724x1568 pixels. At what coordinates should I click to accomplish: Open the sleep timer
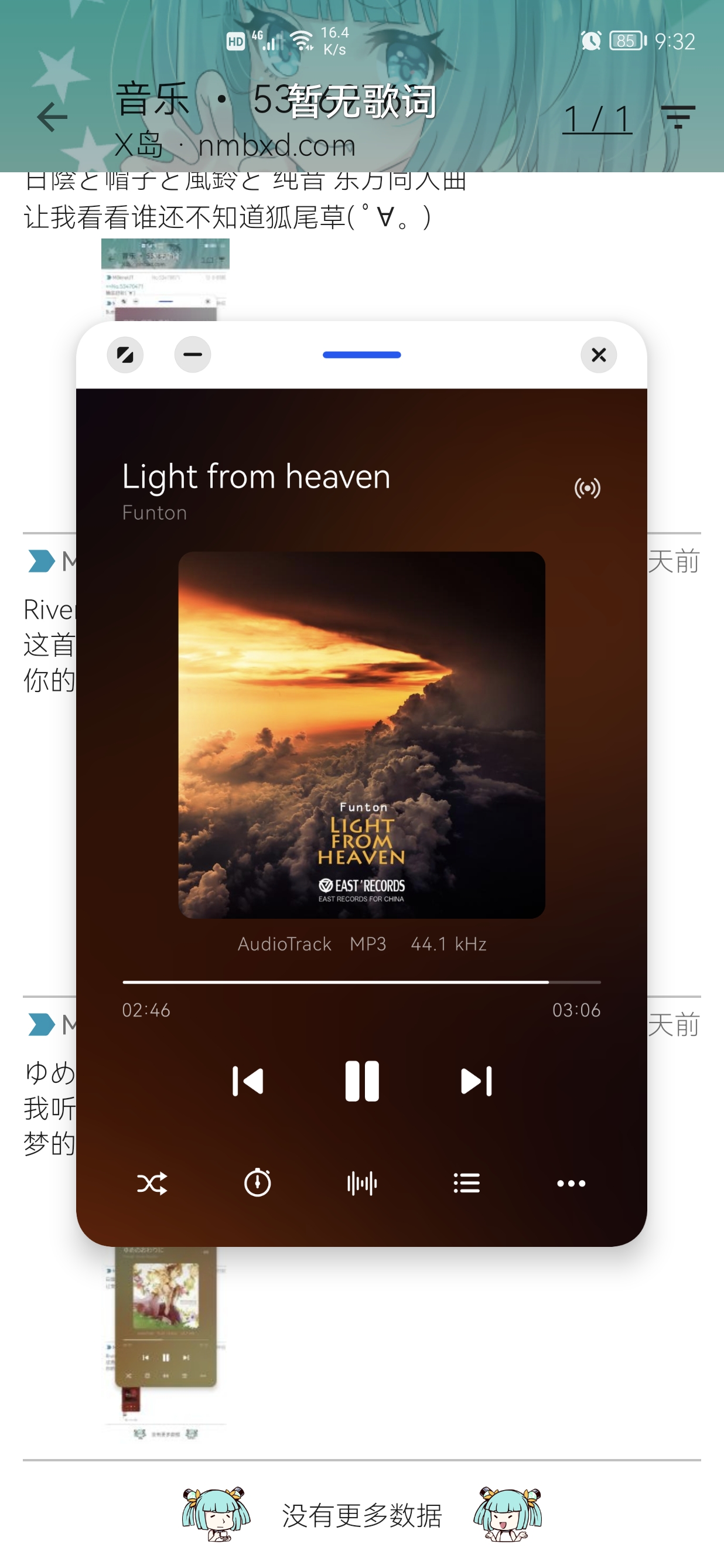point(257,1184)
